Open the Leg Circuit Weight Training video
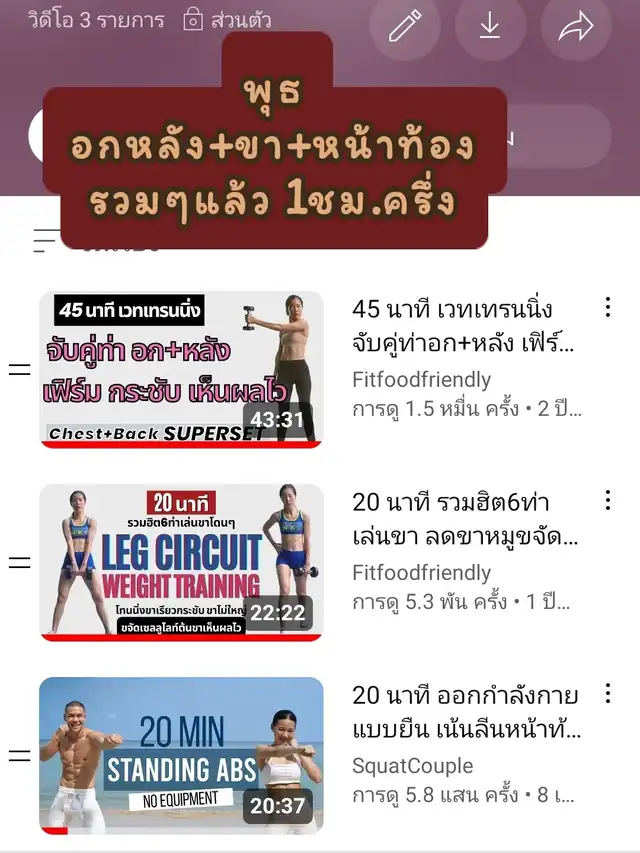This screenshot has height=853, width=640. tap(181, 562)
